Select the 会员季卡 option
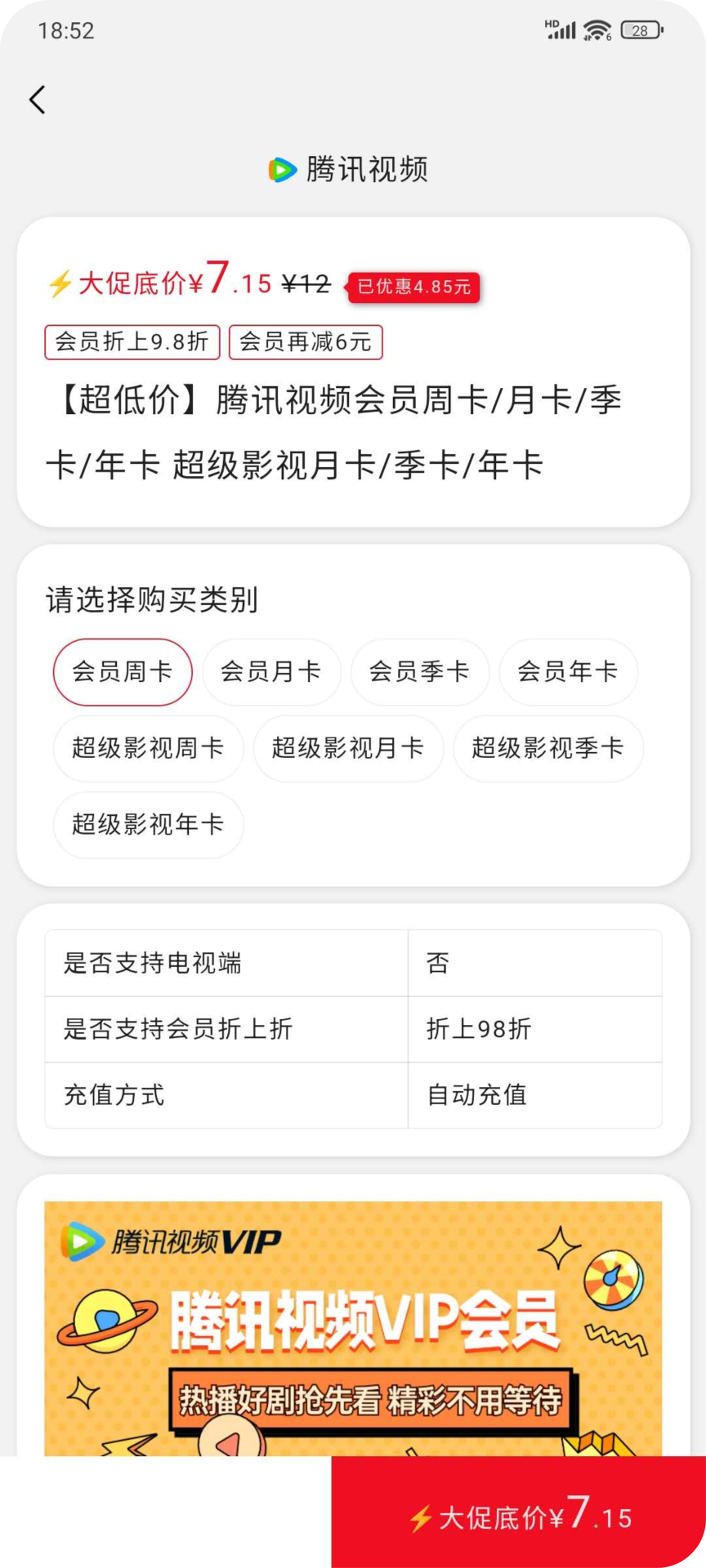Image resolution: width=706 pixels, height=1568 pixels. [x=420, y=671]
